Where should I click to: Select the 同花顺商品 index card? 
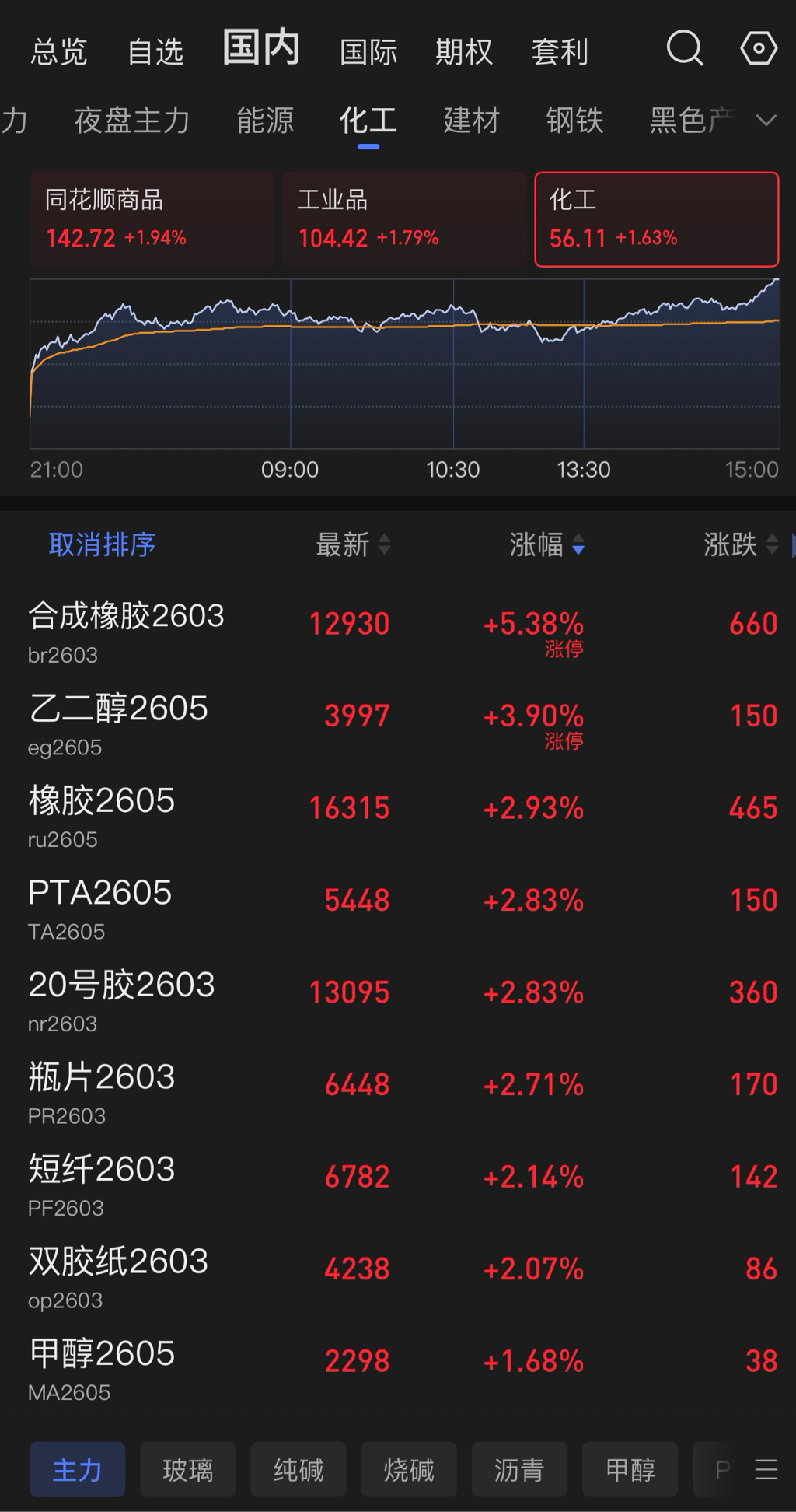152,219
